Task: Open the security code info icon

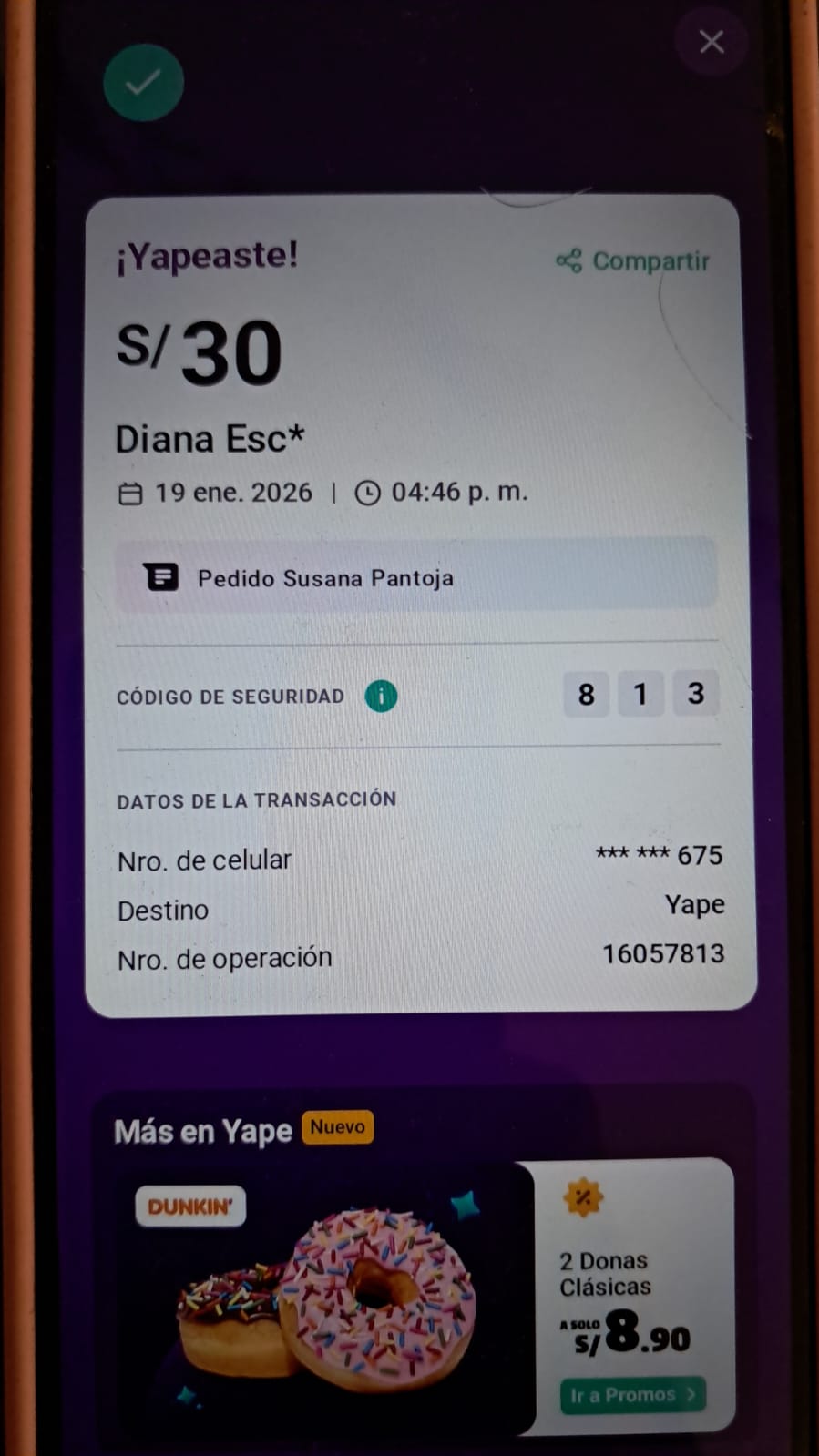Action: pyautogui.click(x=381, y=697)
